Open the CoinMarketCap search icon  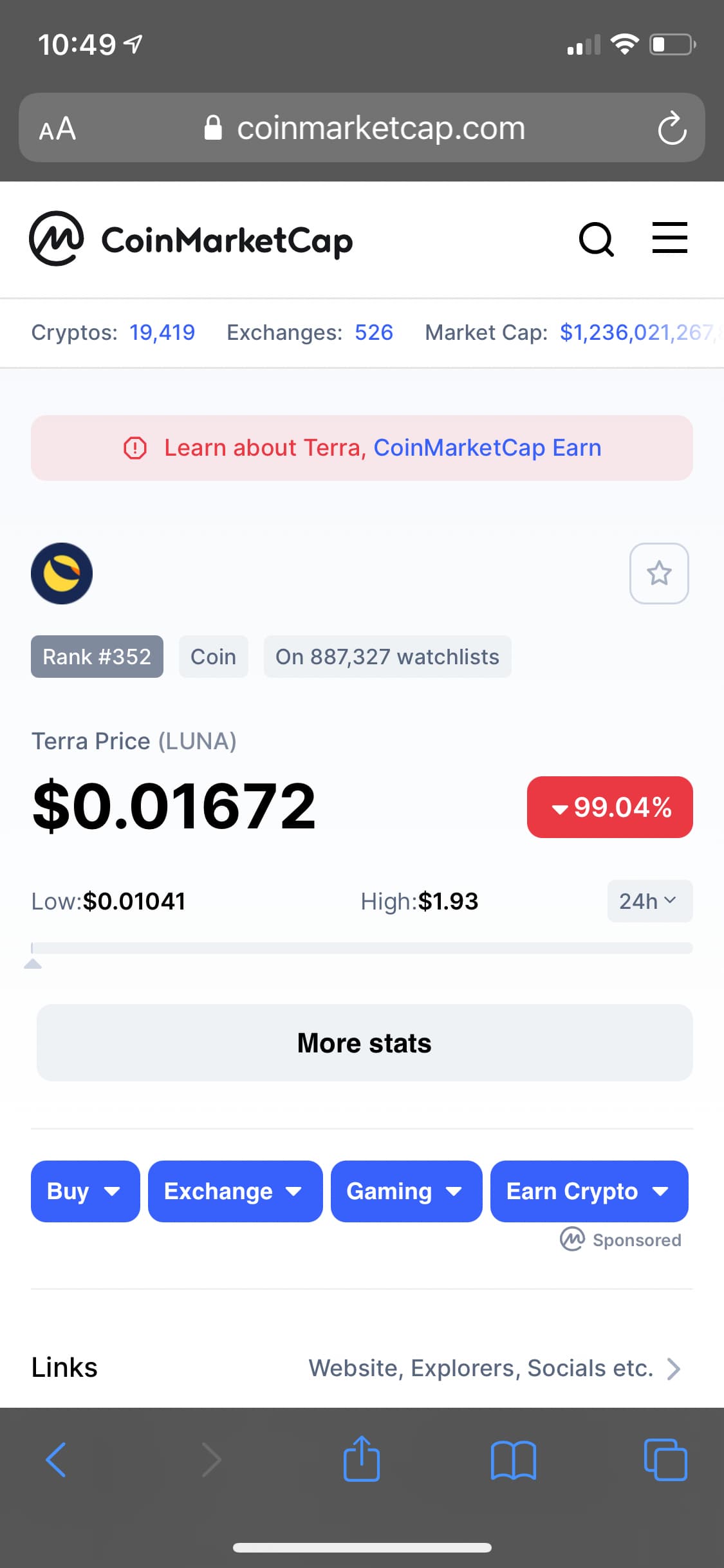tap(596, 239)
